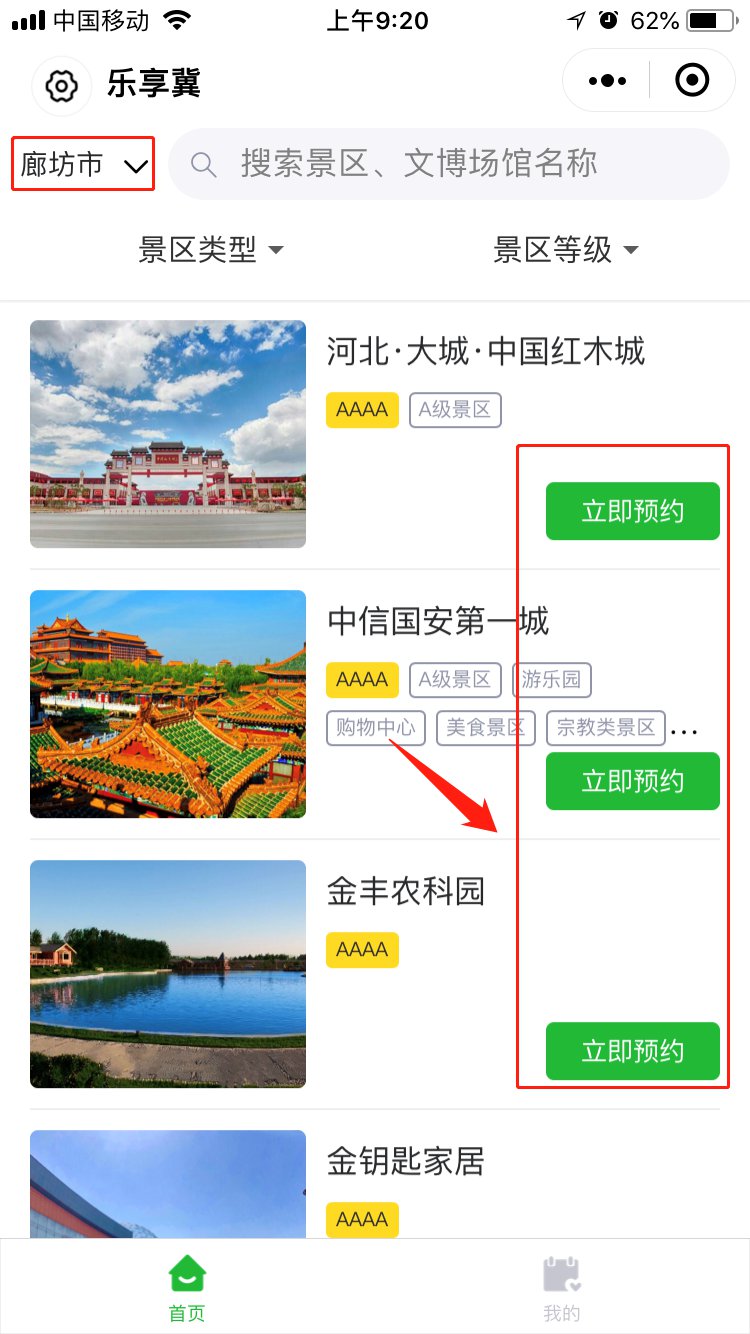
Task: Tap the scenic spot search box
Action: click(x=450, y=164)
